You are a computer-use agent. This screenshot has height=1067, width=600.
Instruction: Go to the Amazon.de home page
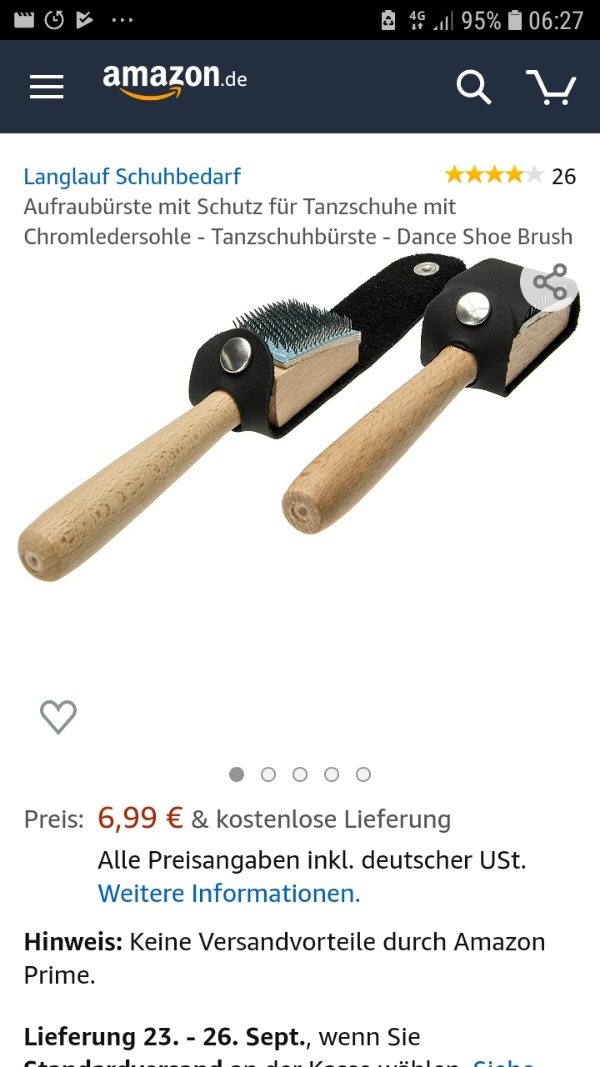pyautogui.click(x=174, y=80)
